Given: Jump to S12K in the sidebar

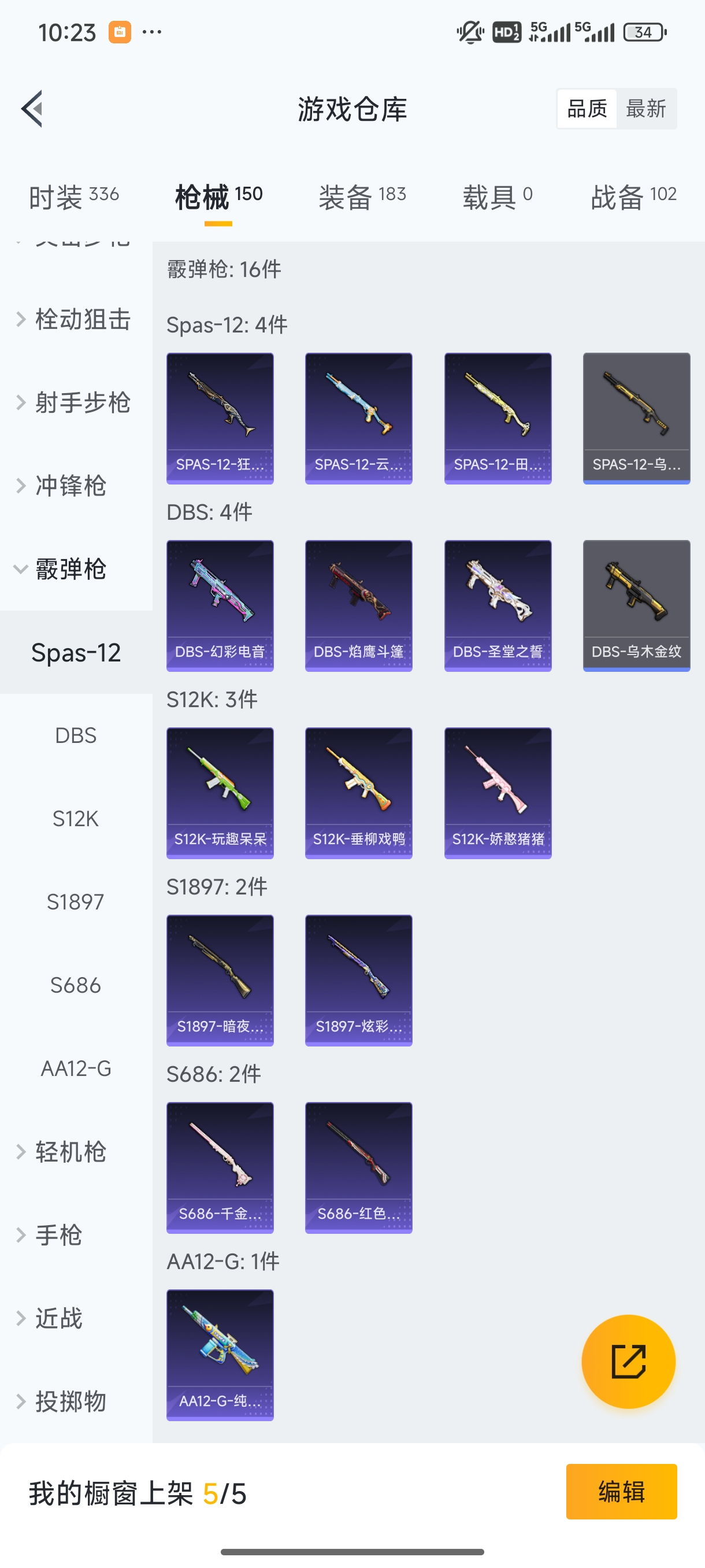Looking at the screenshot, I should [76, 819].
